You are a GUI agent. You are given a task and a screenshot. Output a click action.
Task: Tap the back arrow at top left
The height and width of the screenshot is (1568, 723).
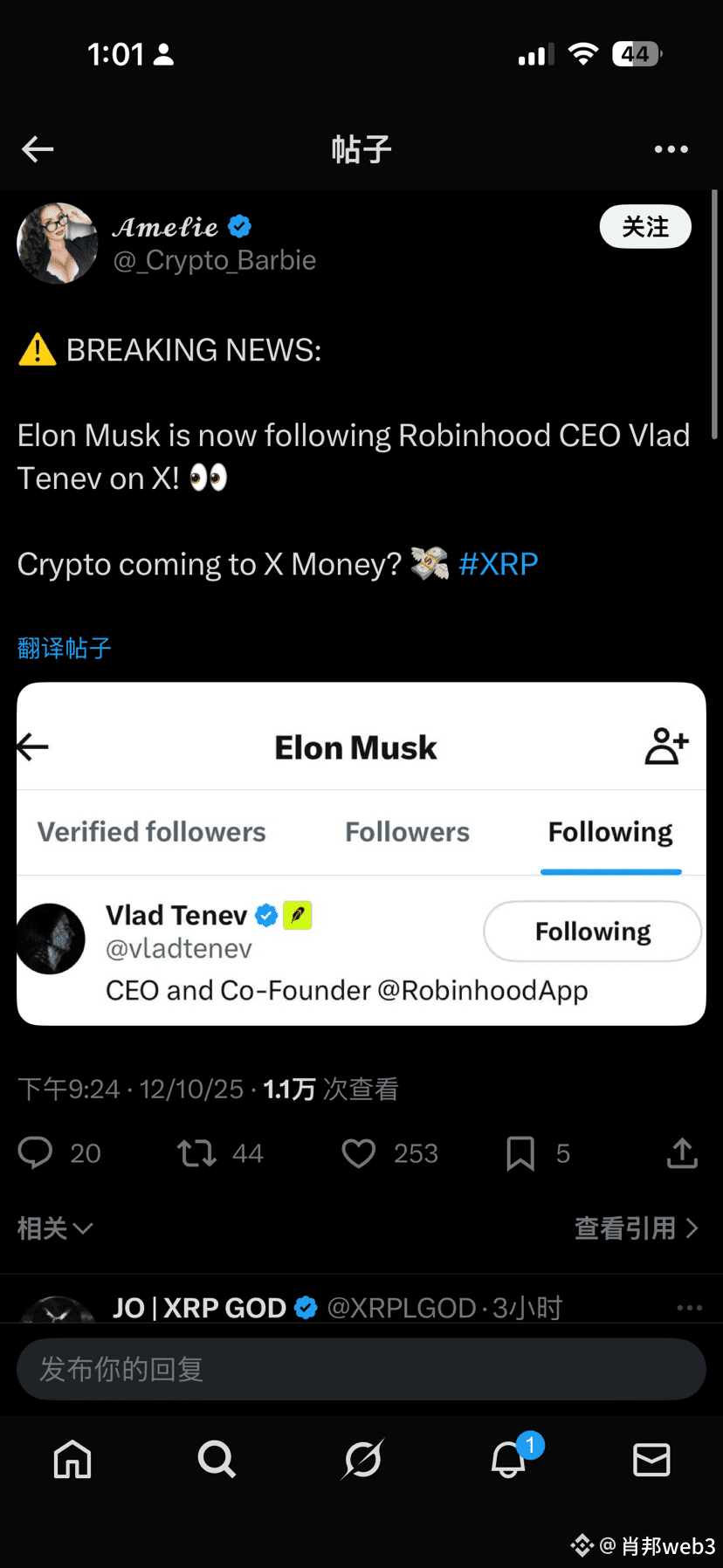click(37, 148)
